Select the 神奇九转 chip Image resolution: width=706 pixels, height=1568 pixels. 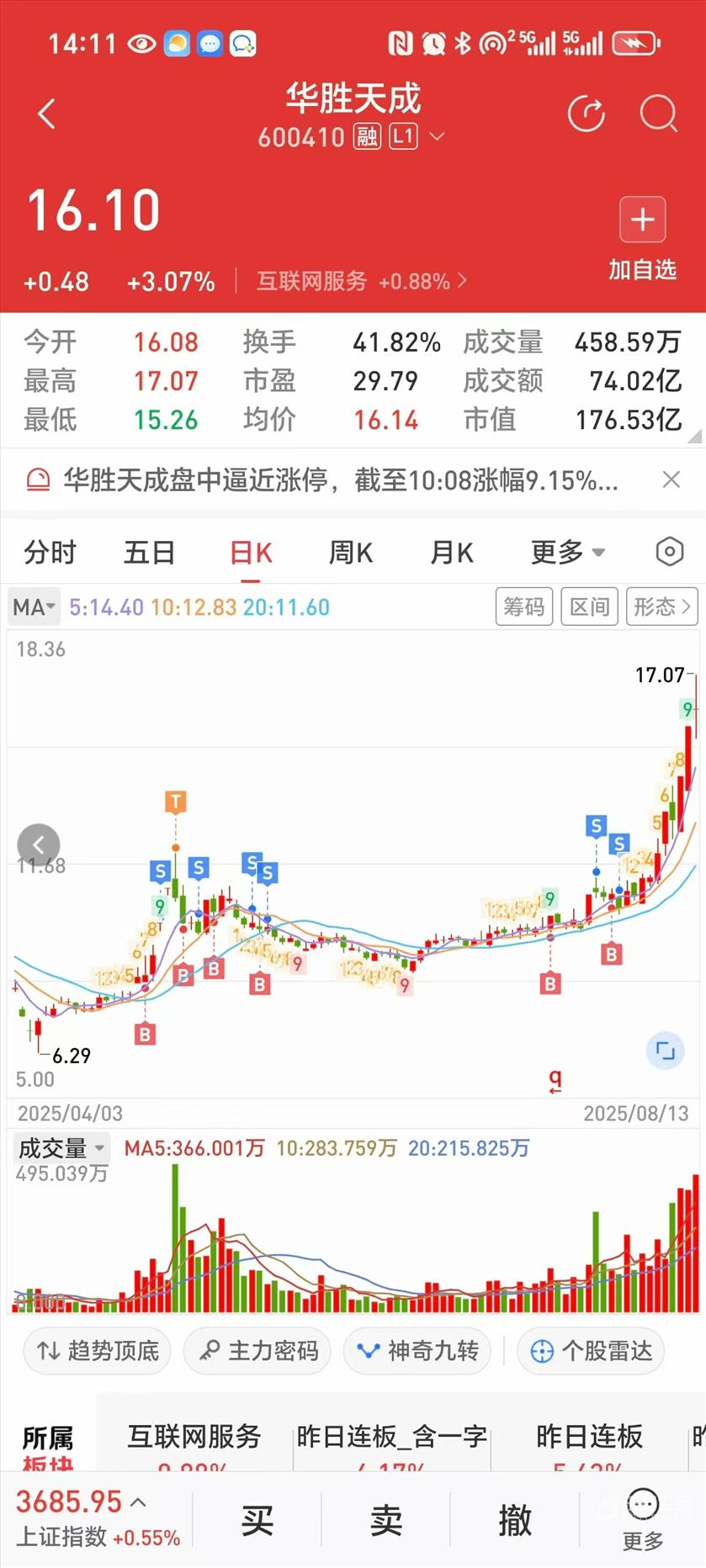pos(417,1351)
